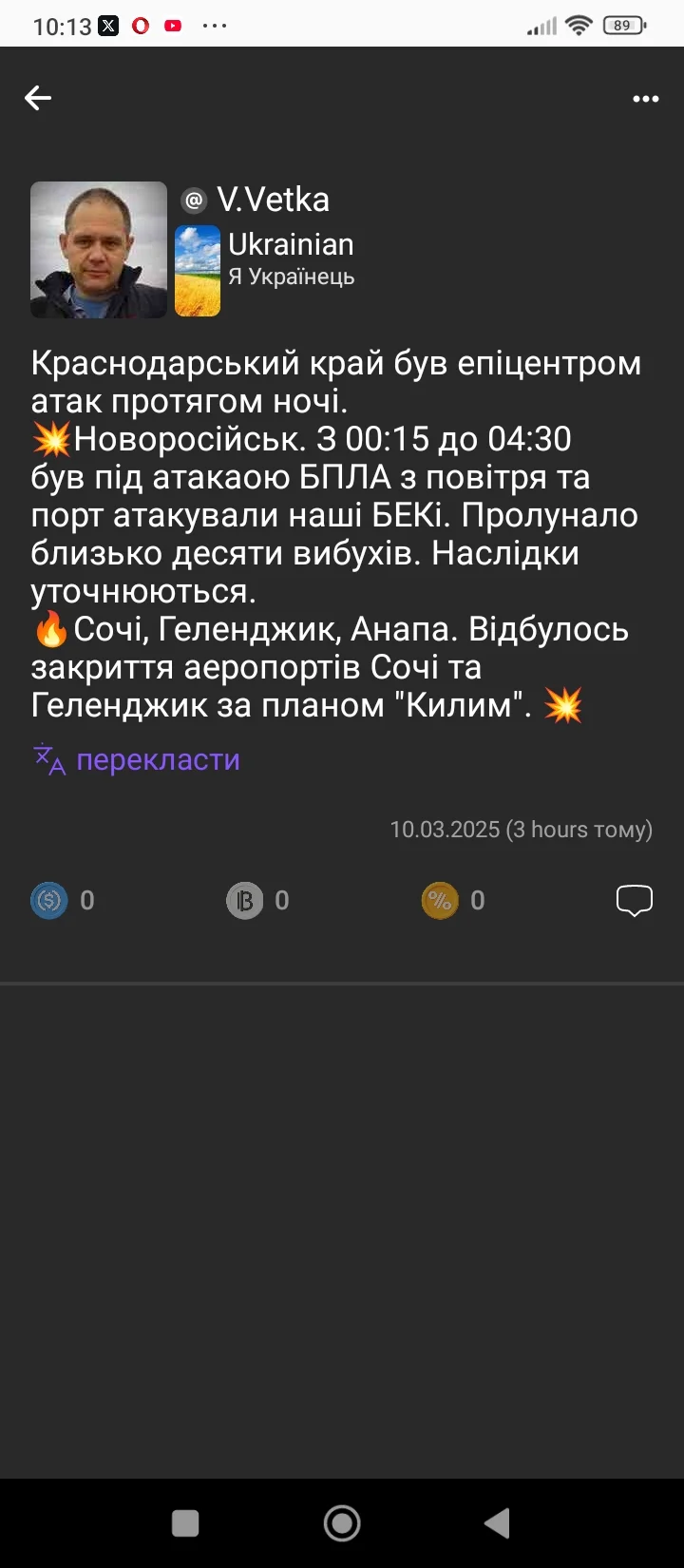Tap the grey B coin reaction
684x1568 pixels.
[244, 900]
